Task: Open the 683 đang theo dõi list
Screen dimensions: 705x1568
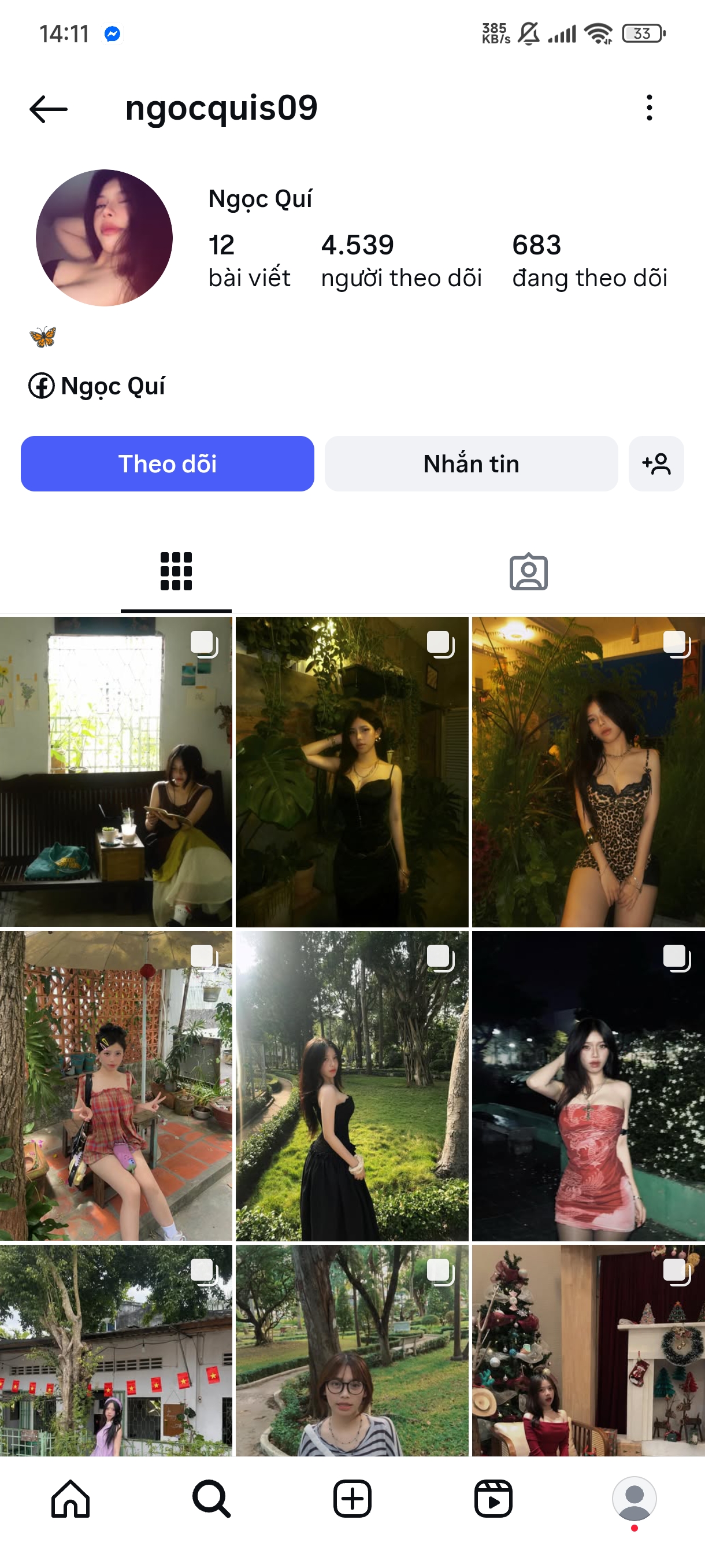Action: tap(589, 260)
